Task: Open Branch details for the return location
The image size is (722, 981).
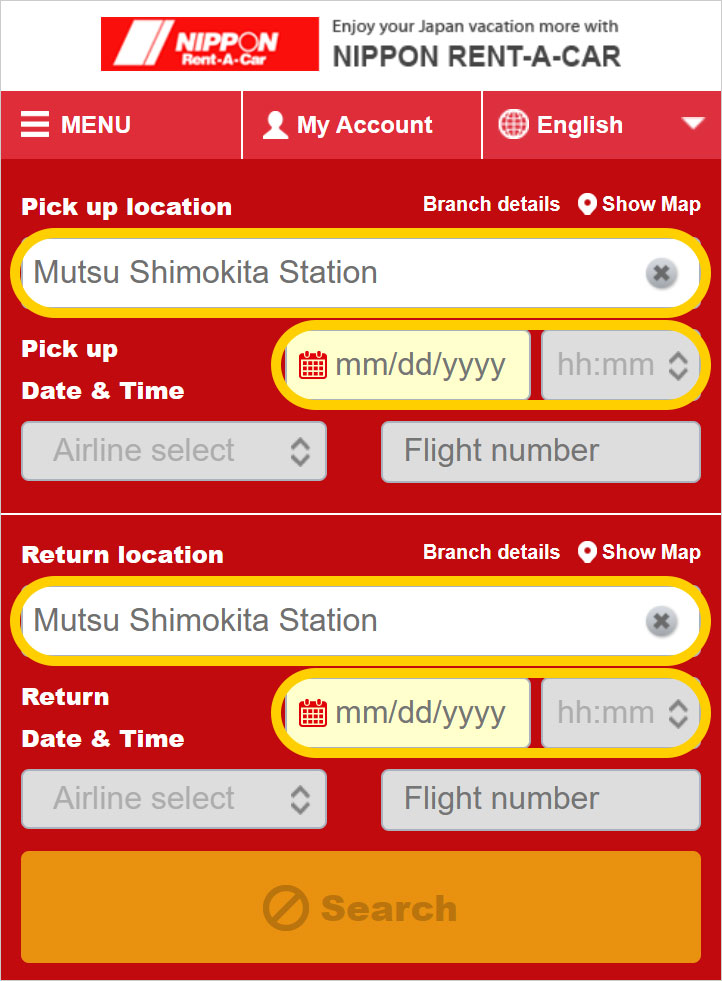Action: pos(491,552)
